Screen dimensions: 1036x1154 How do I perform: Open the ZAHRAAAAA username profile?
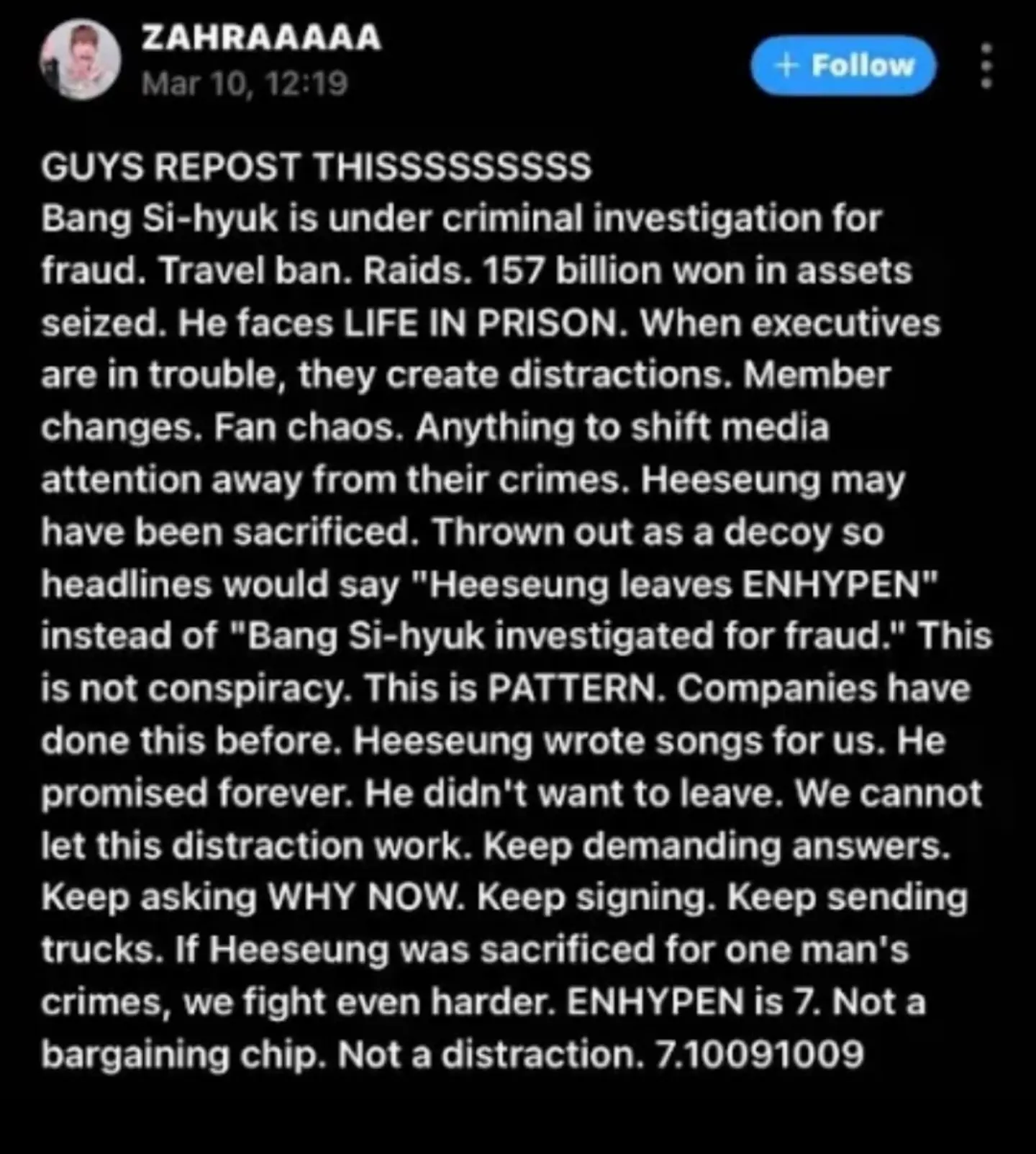[261, 39]
